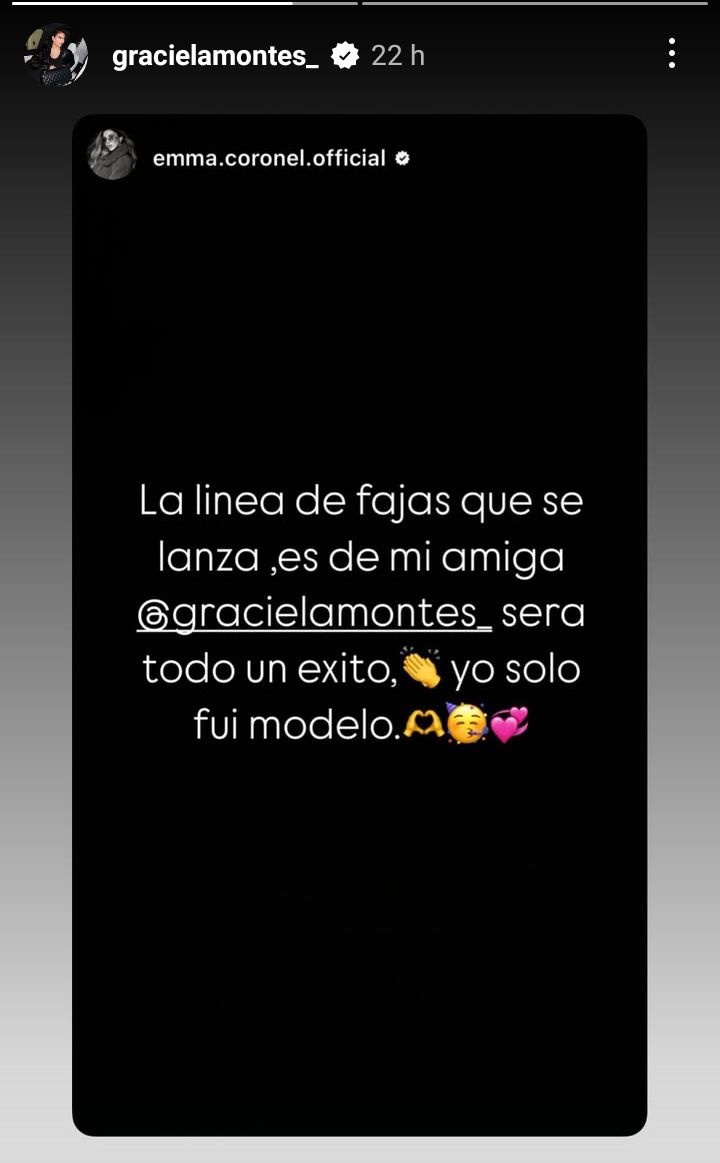This screenshot has width=720, height=1163.
Task: Tap the gracielamontes_ username in story header
Action: click(215, 56)
